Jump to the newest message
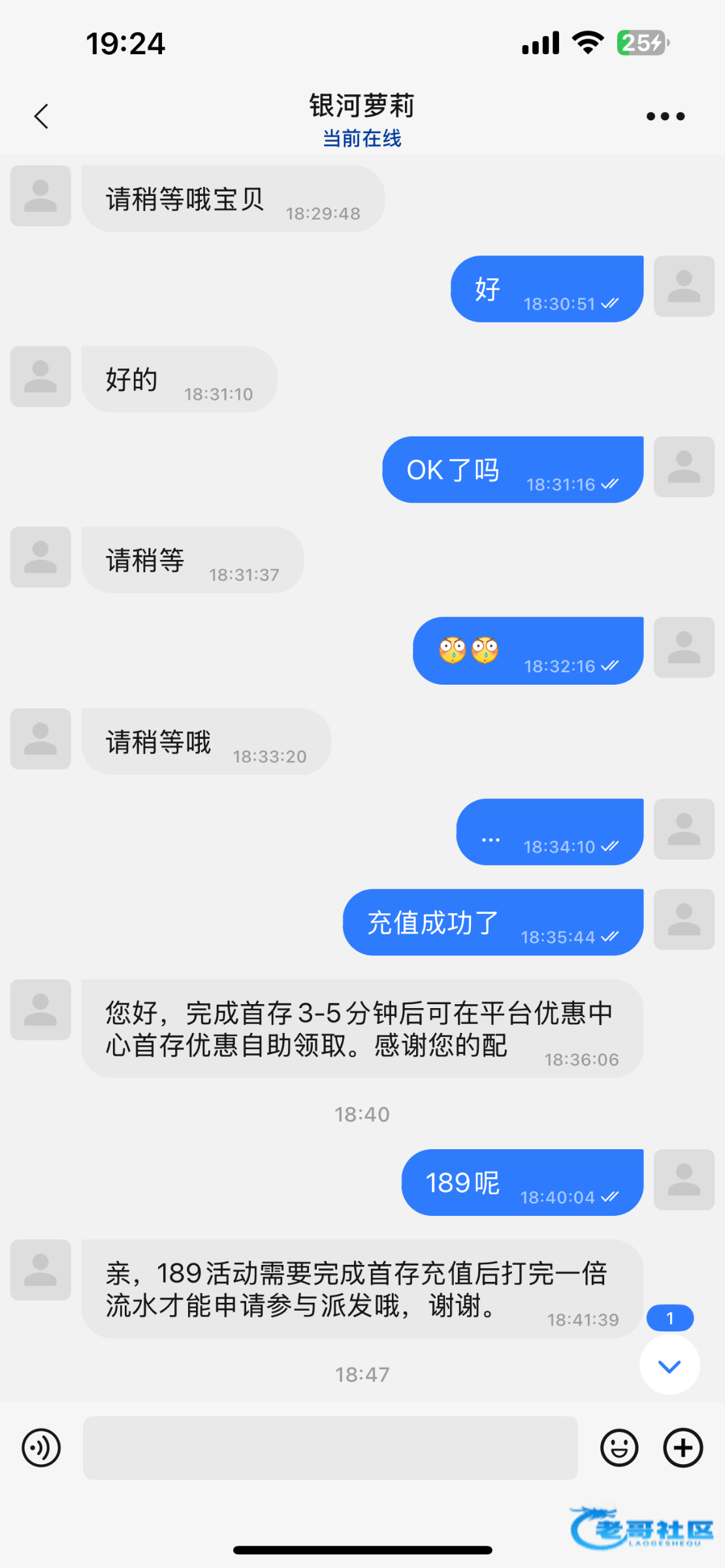 [669, 1365]
